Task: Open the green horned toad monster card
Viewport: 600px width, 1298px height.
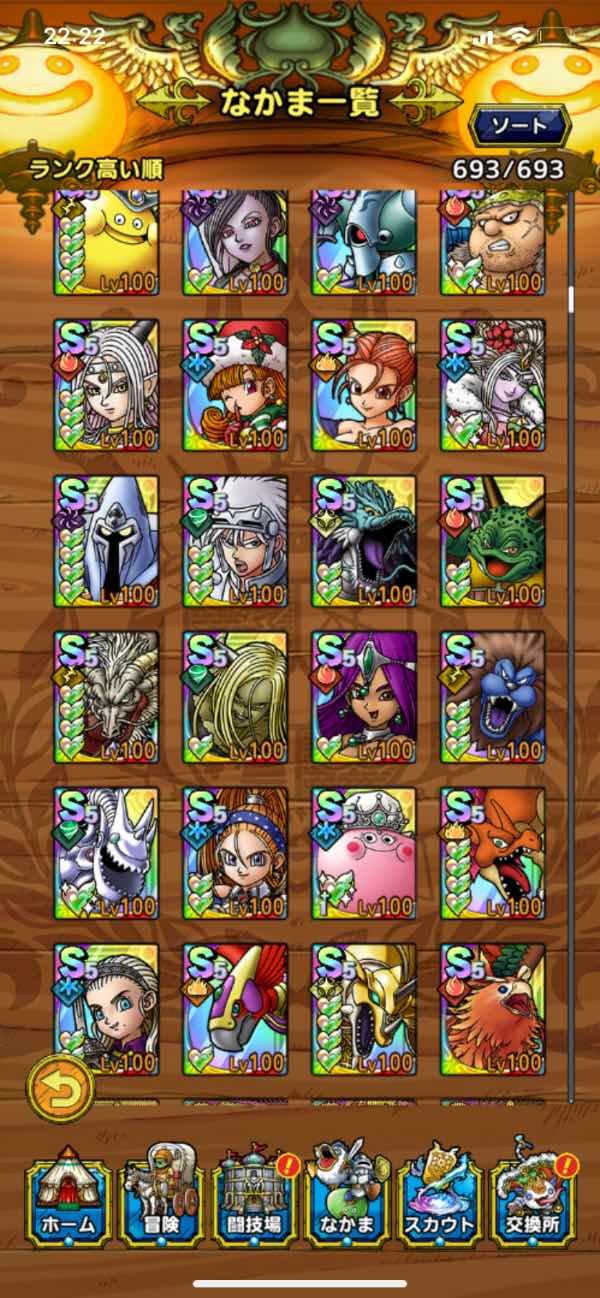Action: [x=493, y=542]
